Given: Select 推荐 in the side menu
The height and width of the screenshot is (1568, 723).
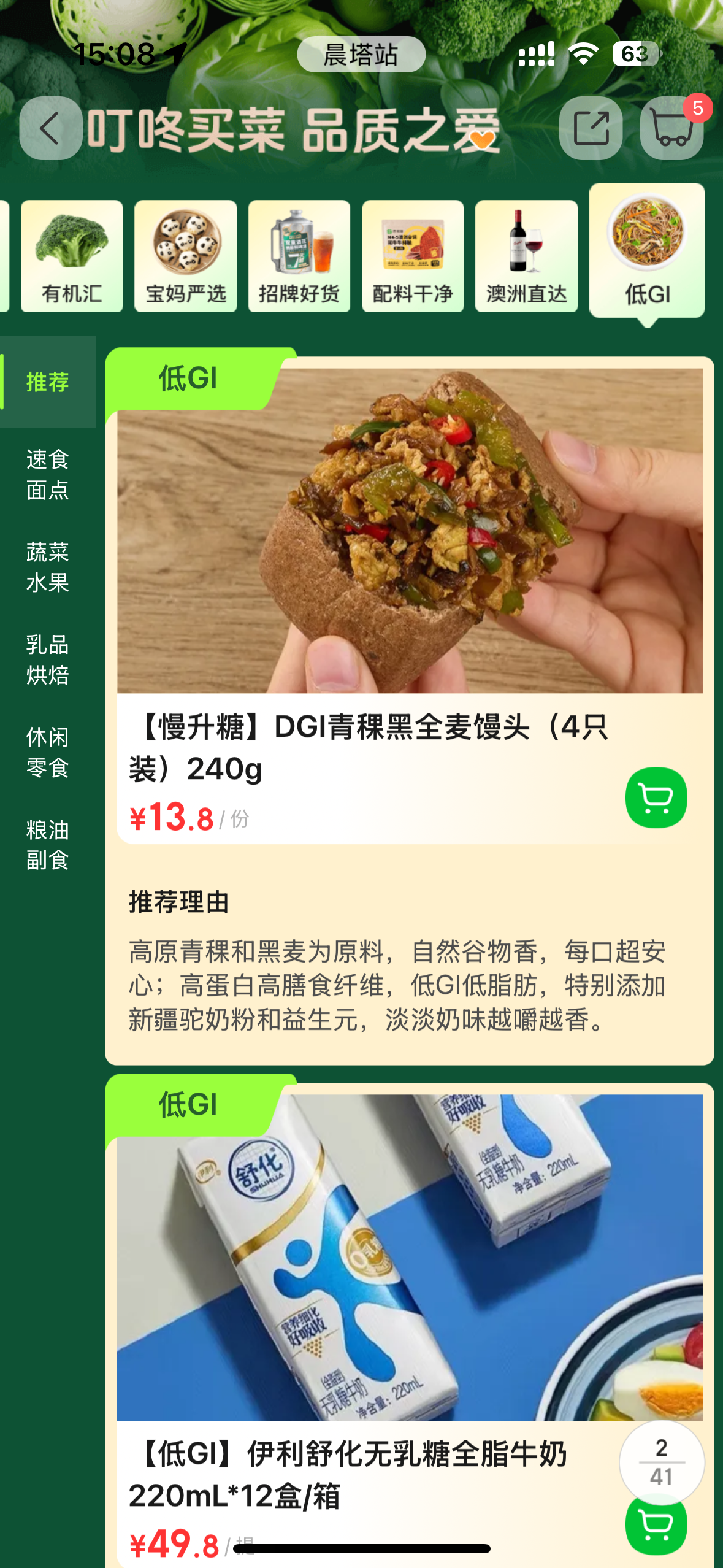Looking at the screenshot, I should pos(48,382).
